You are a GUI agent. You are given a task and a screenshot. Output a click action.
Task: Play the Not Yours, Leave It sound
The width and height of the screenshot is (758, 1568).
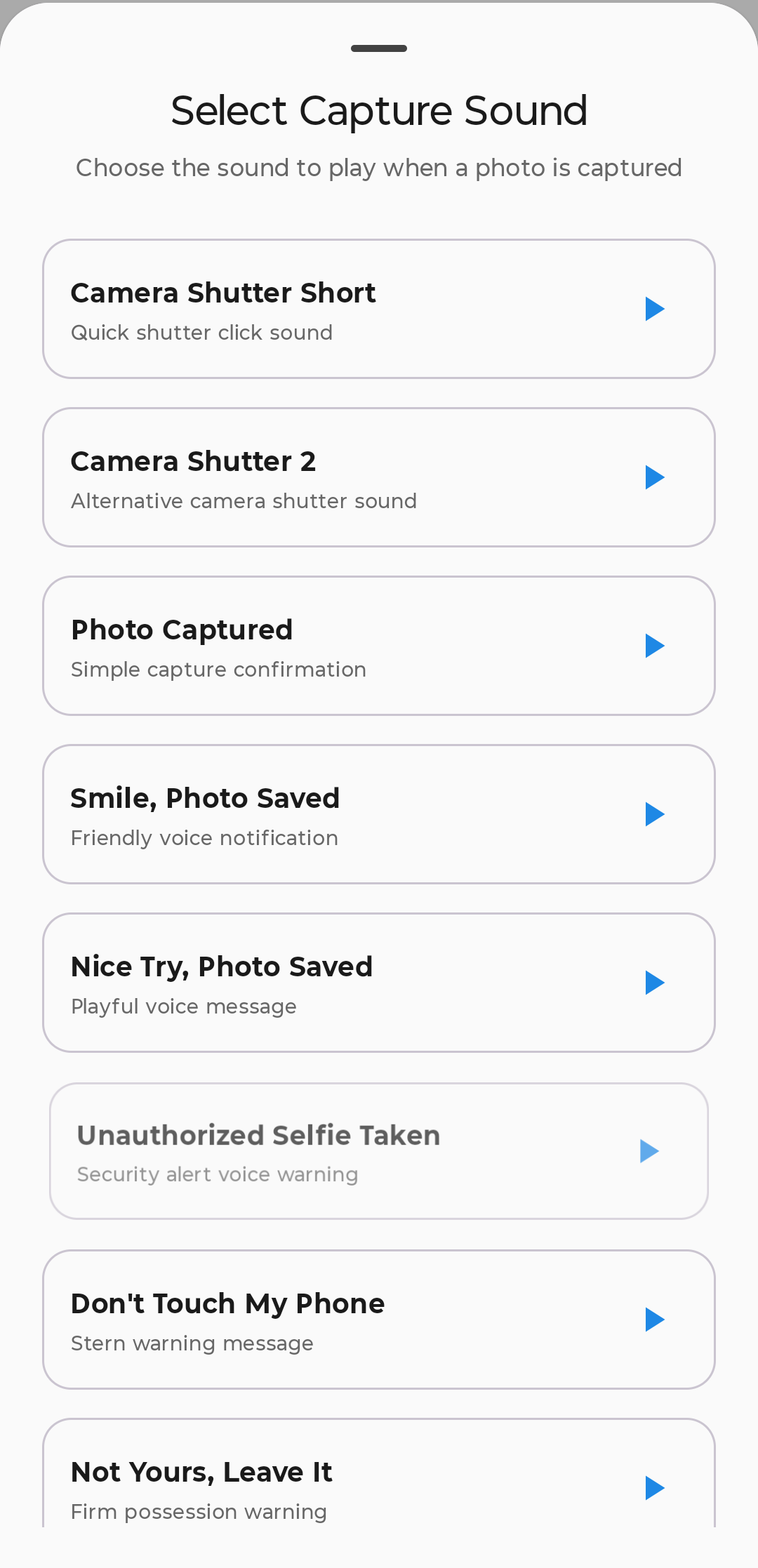[655, 1488]
